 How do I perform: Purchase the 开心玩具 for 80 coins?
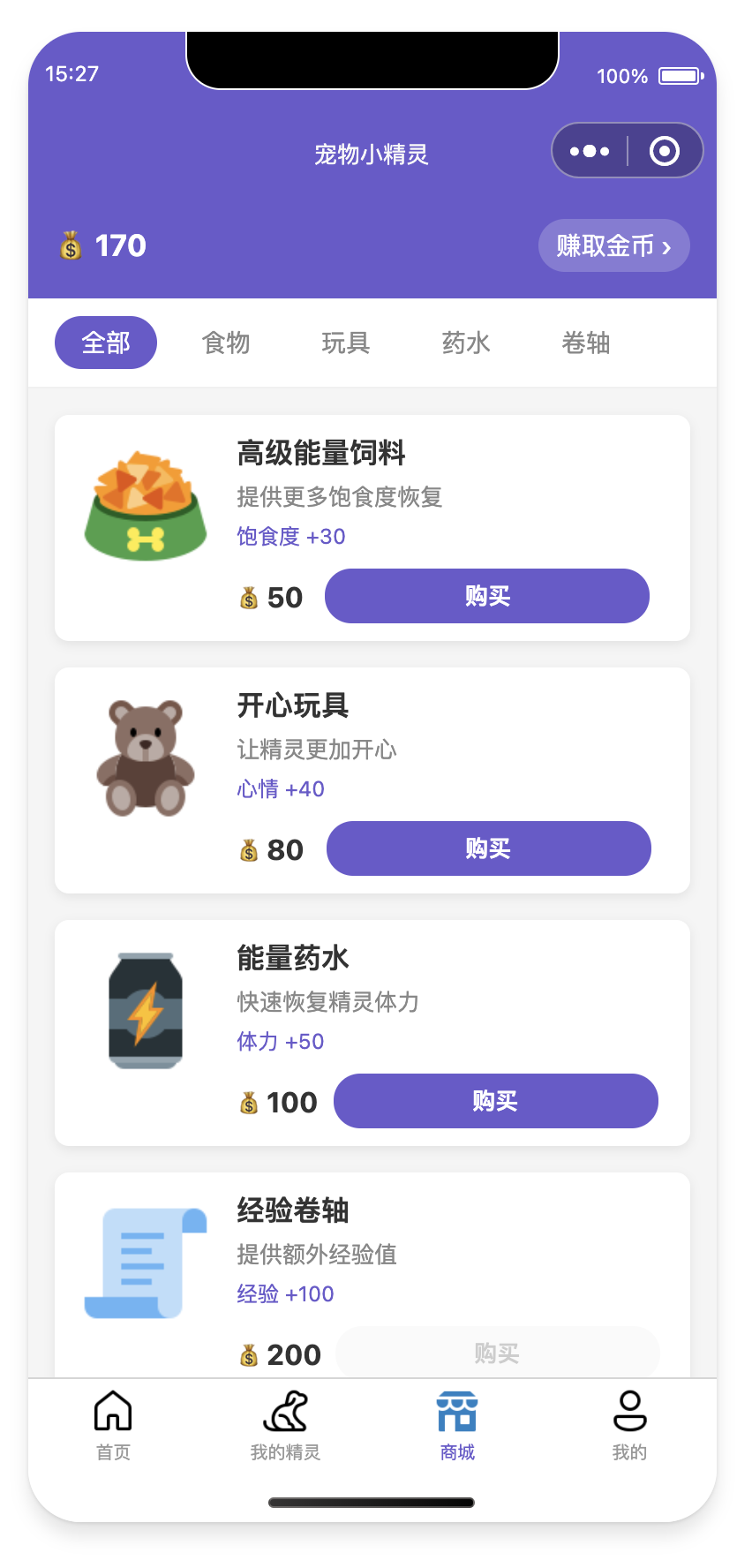coord(488,848)
